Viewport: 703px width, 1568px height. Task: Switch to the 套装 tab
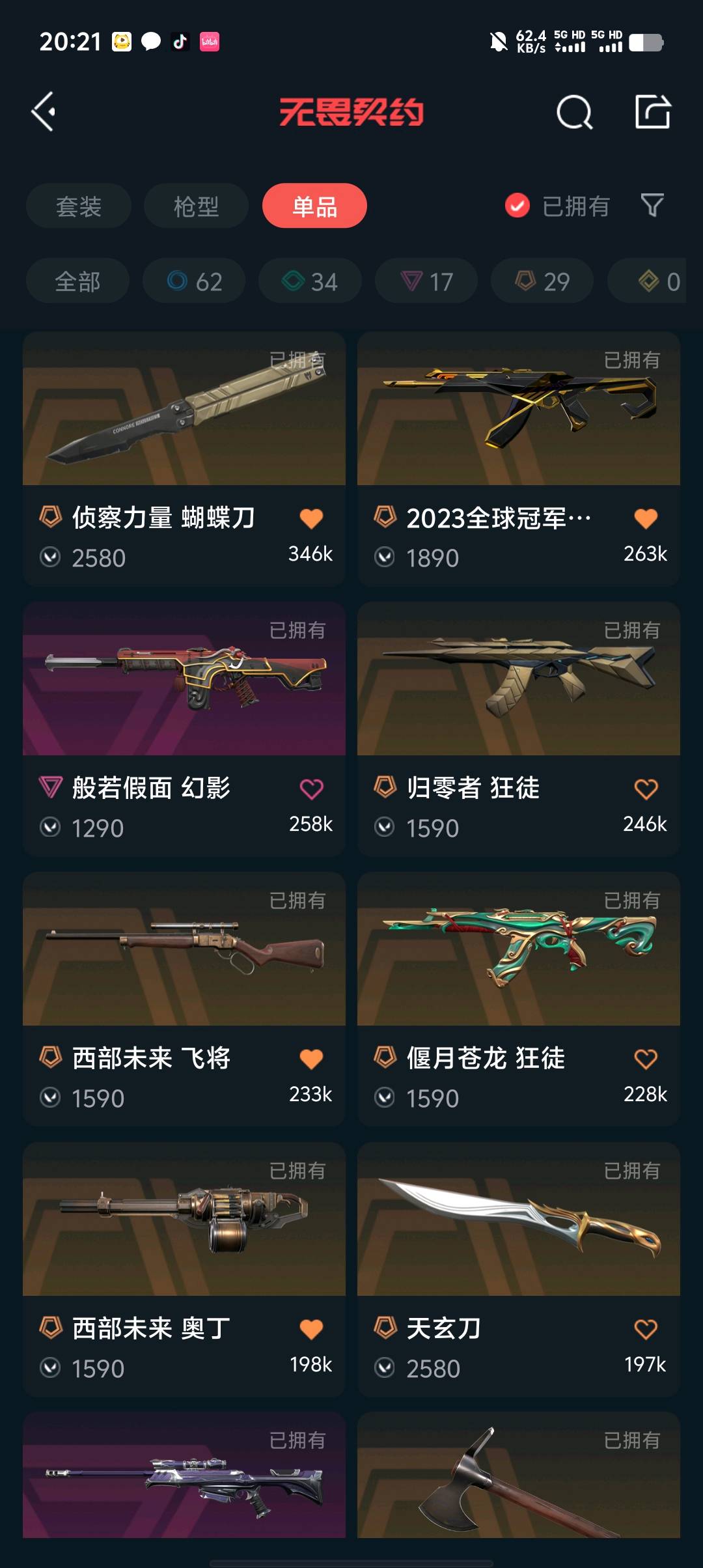click(x=79, y=206)
